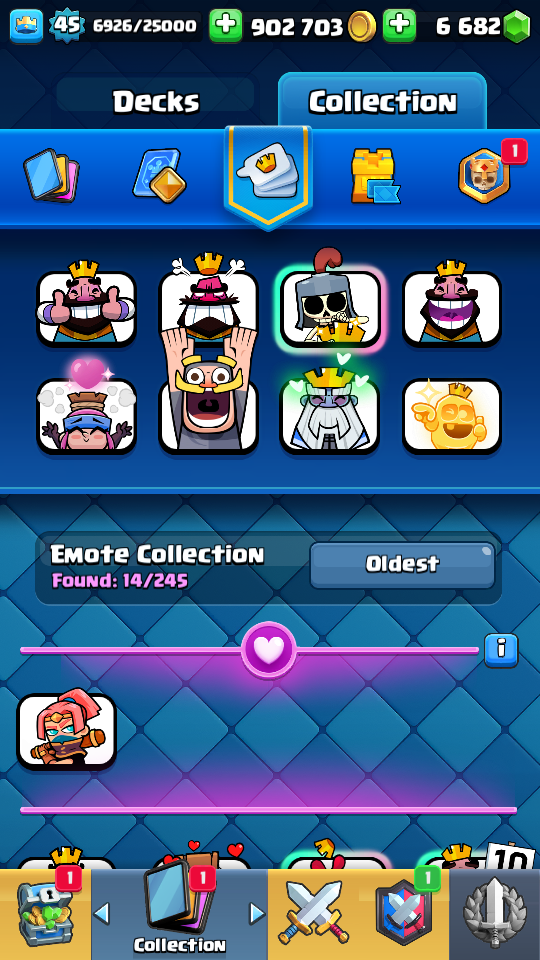540x960 pixels.
Task: Open the tower troops section
Action: coord(375,176)
